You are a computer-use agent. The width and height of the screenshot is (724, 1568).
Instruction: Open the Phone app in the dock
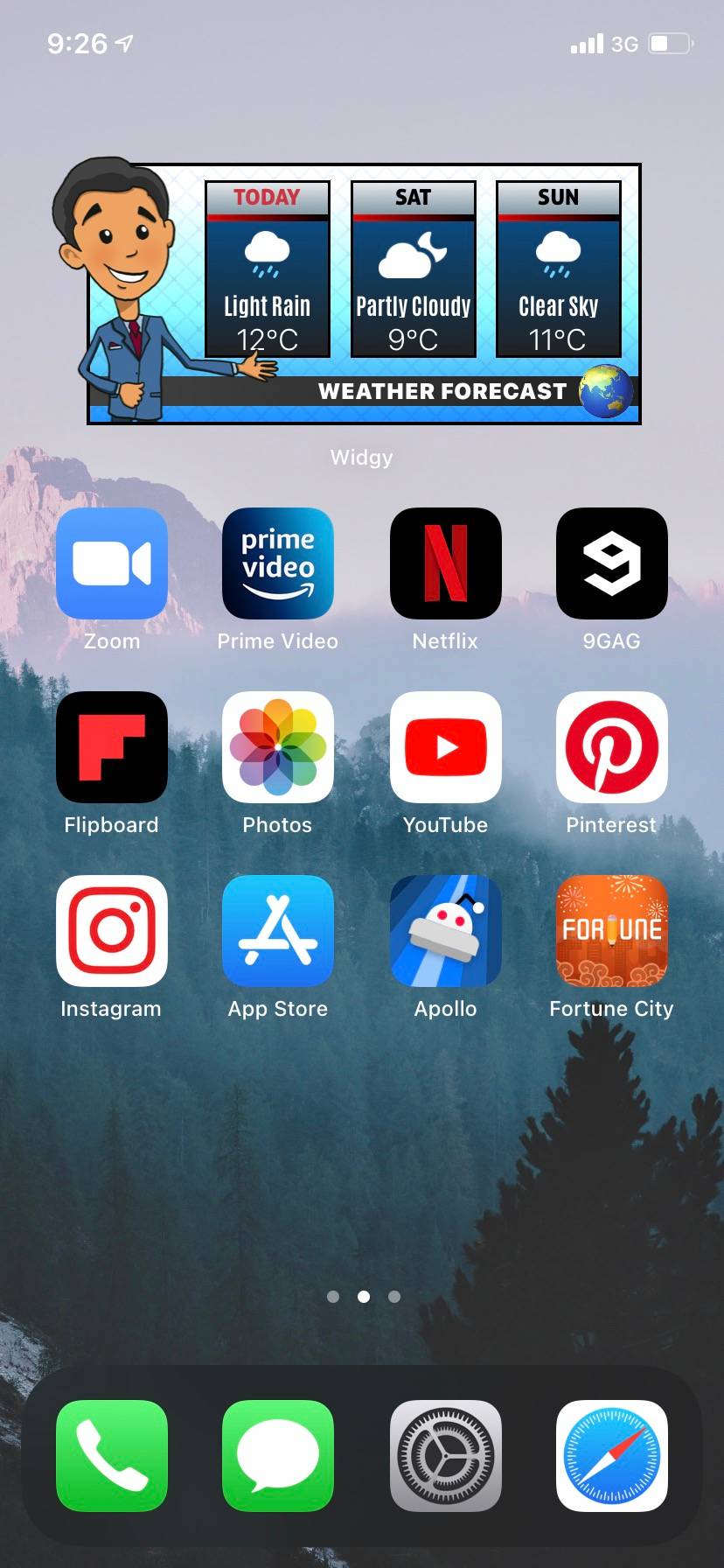(x=112, y=1456)
